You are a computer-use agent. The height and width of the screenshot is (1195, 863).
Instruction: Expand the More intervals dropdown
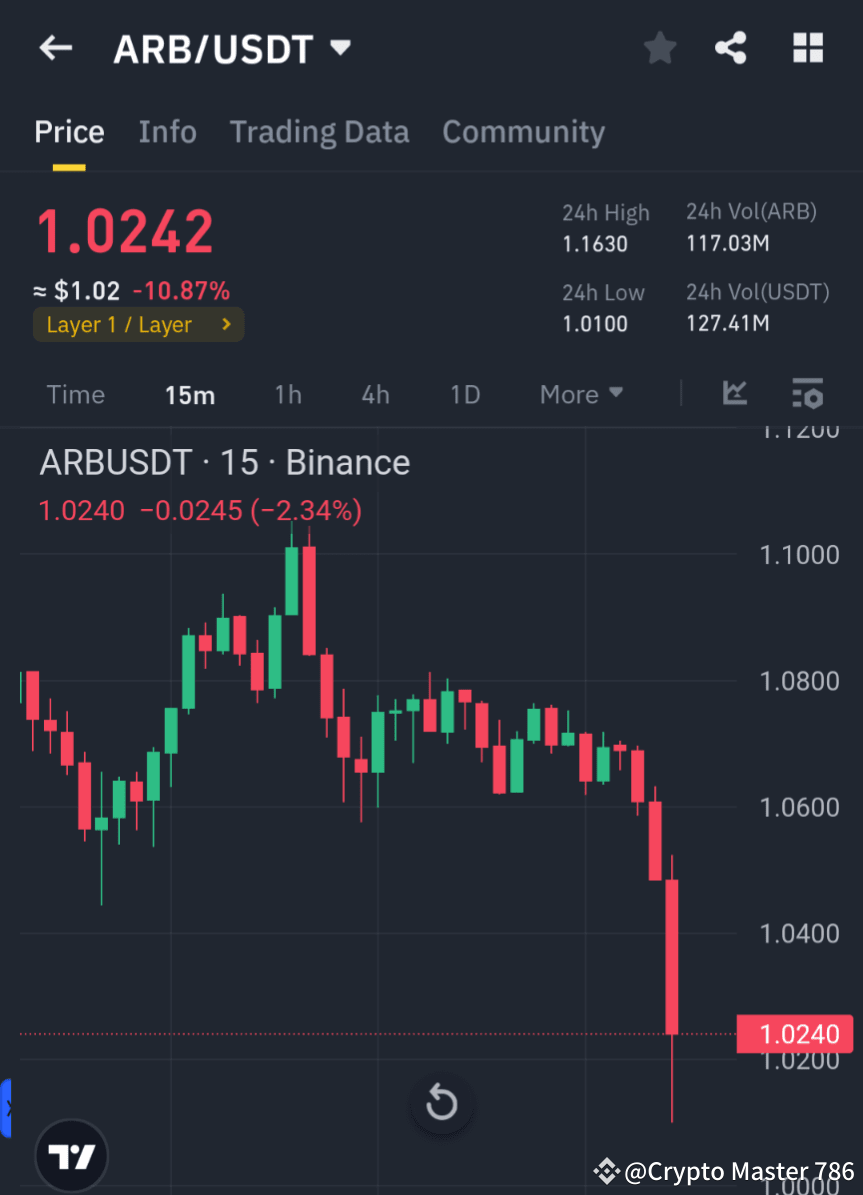coord(581,394)
